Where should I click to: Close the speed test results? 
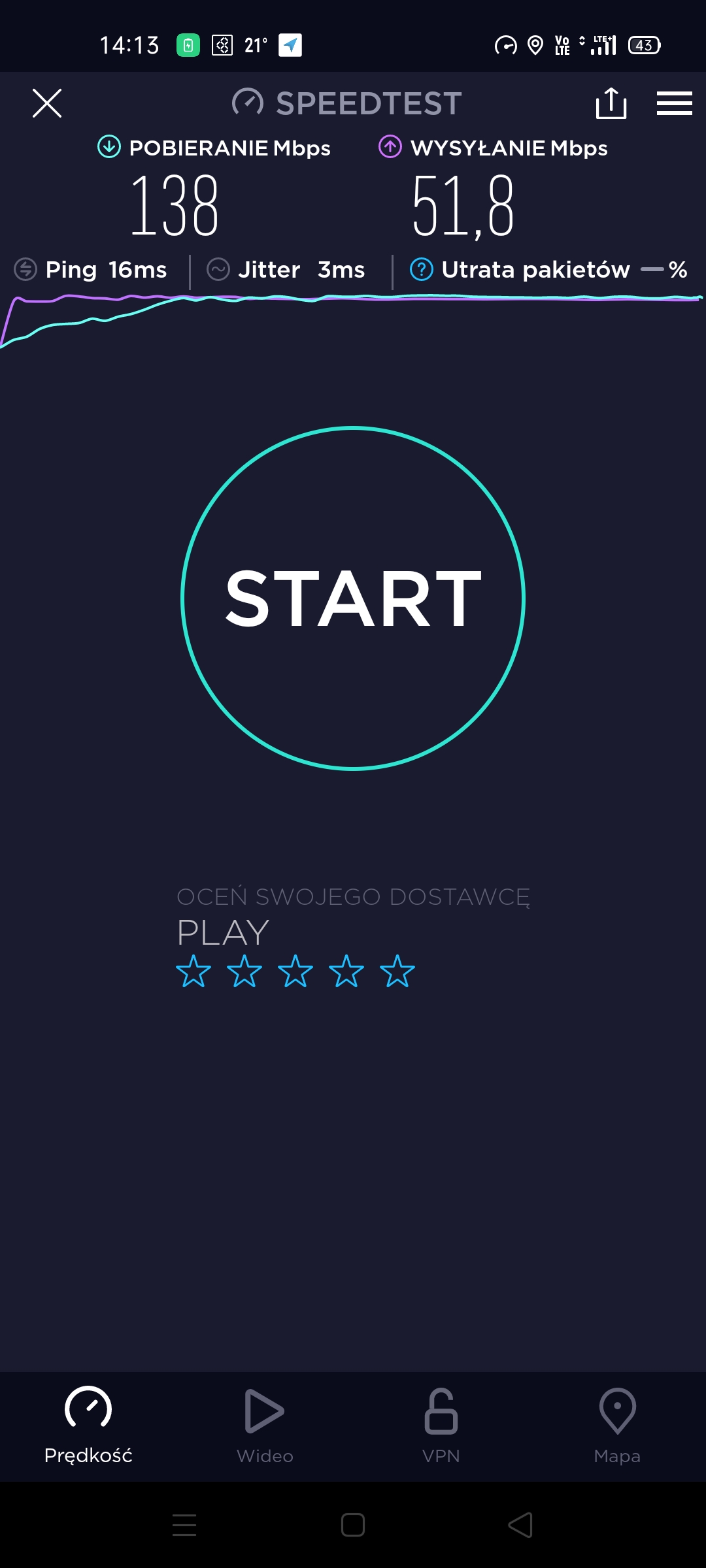point(47,103)
